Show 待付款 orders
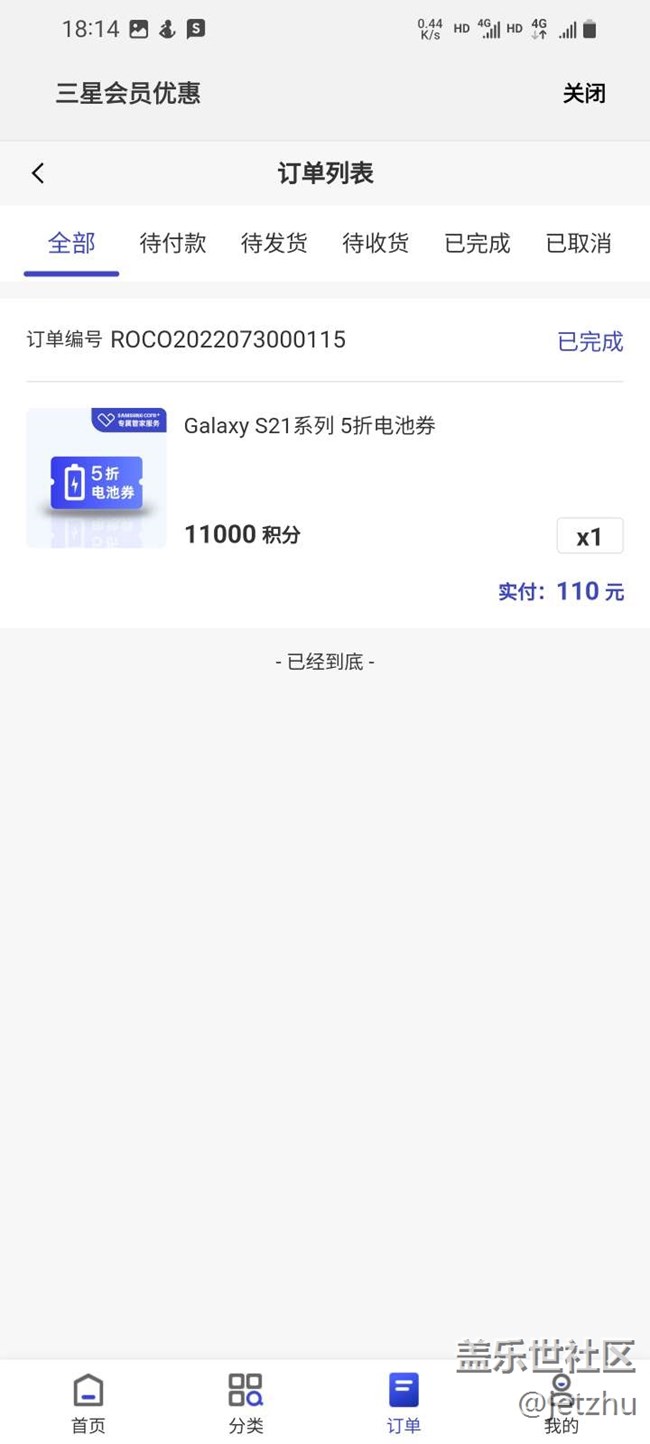Viewport: 650px width, 1444px height. pyautogui.click(x=173, y=243)
